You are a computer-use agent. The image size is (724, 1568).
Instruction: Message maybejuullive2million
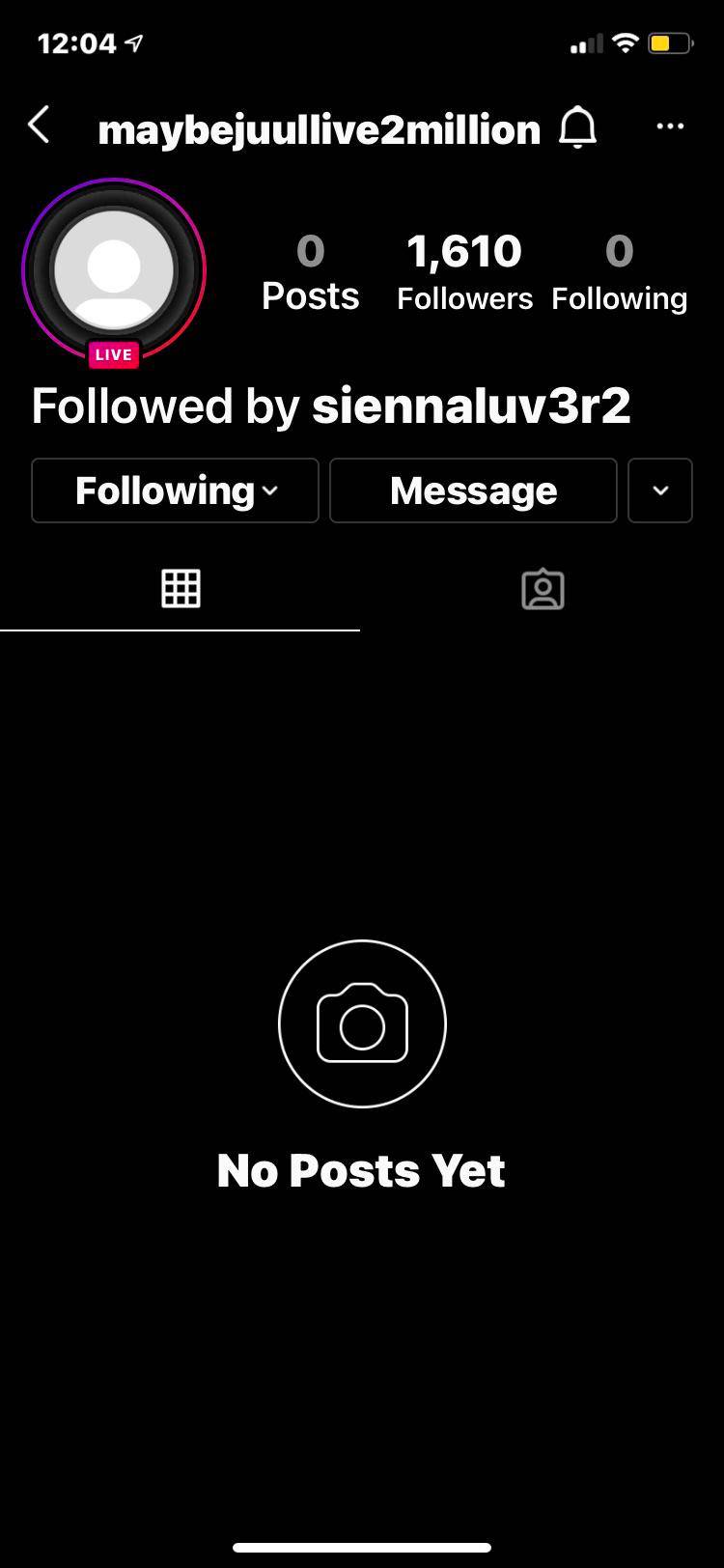[x=473, y=490]
